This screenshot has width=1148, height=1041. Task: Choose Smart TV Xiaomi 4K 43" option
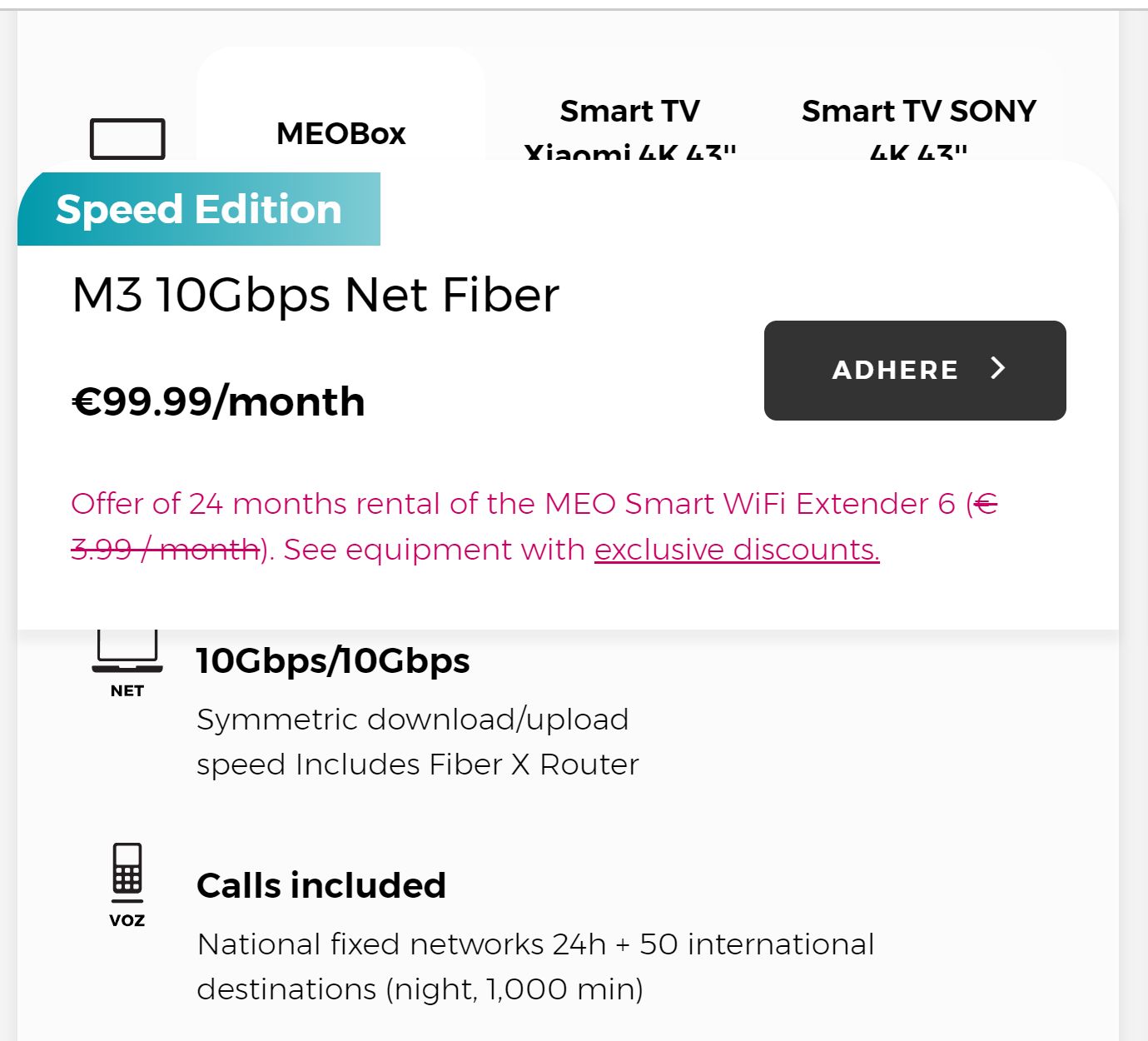(x=629, y=121)
